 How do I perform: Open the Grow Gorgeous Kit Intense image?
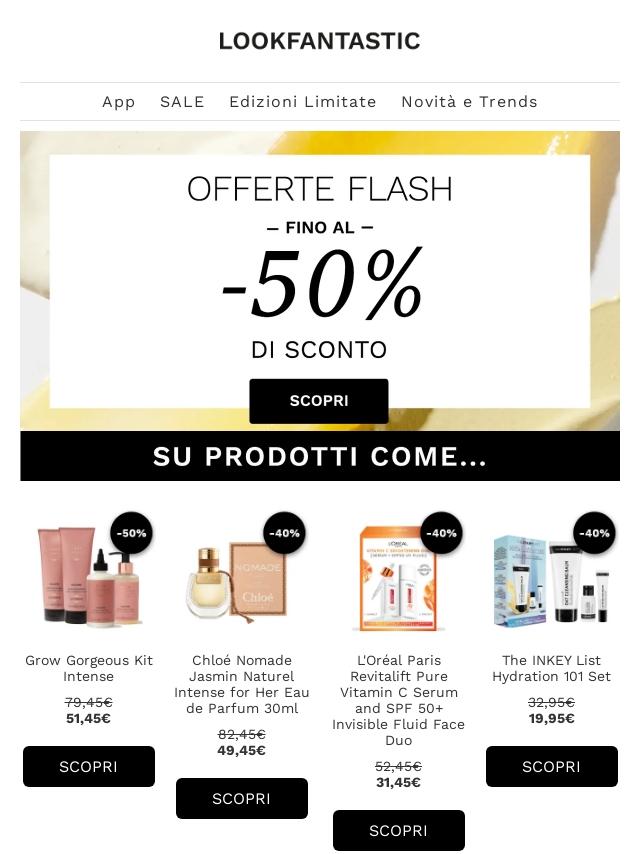[88, 575]
